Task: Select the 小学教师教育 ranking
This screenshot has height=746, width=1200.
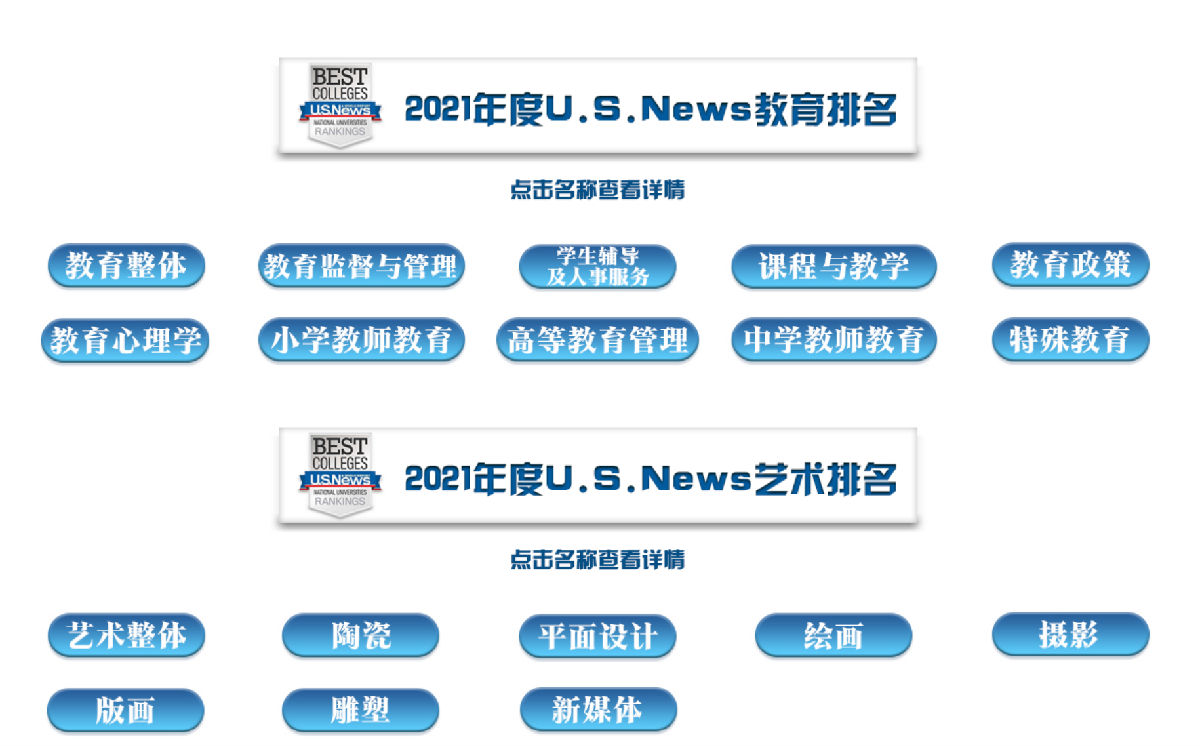Action: click(x=361, y=341)
